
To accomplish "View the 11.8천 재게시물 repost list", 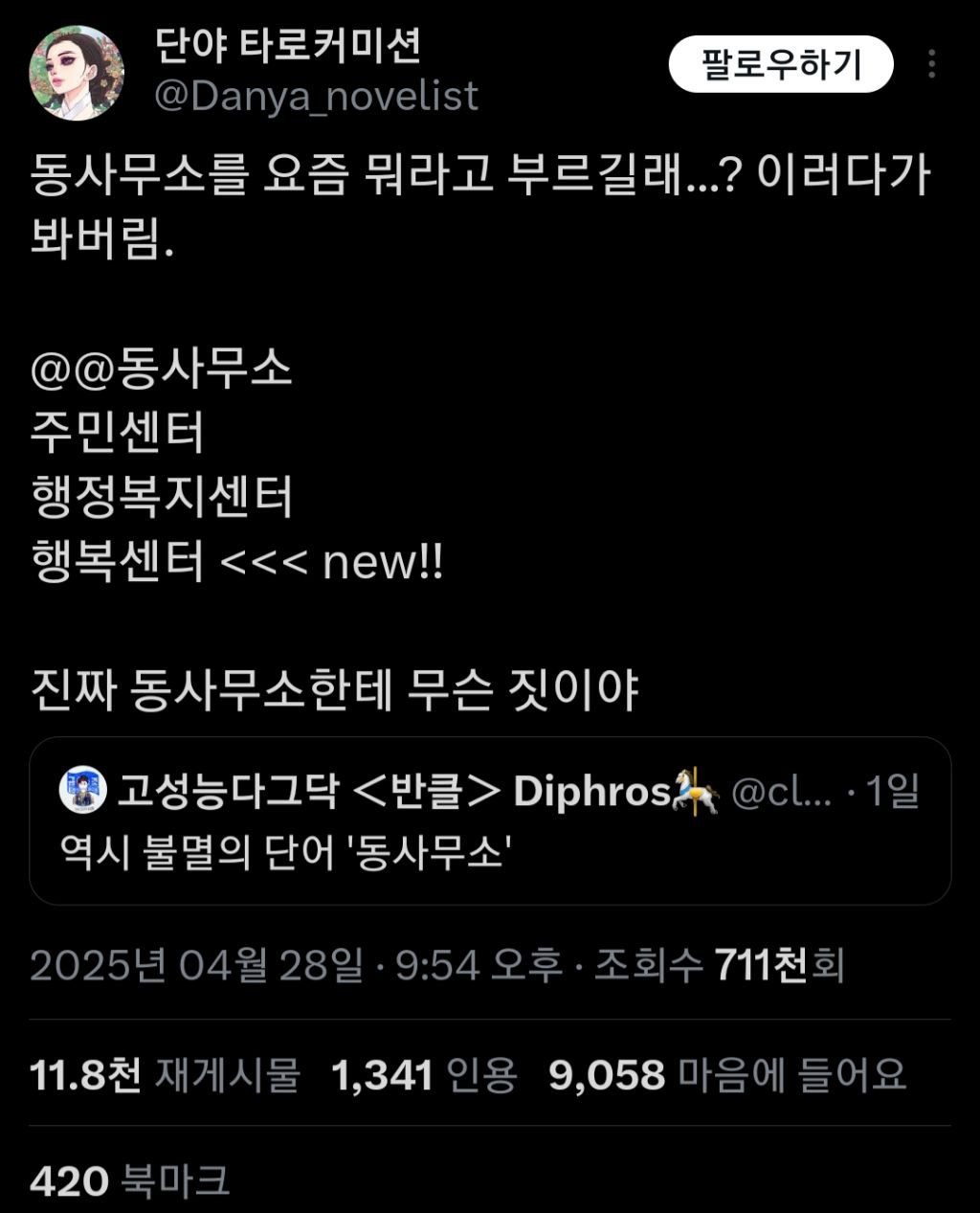I will click(x=167, y=1076).
